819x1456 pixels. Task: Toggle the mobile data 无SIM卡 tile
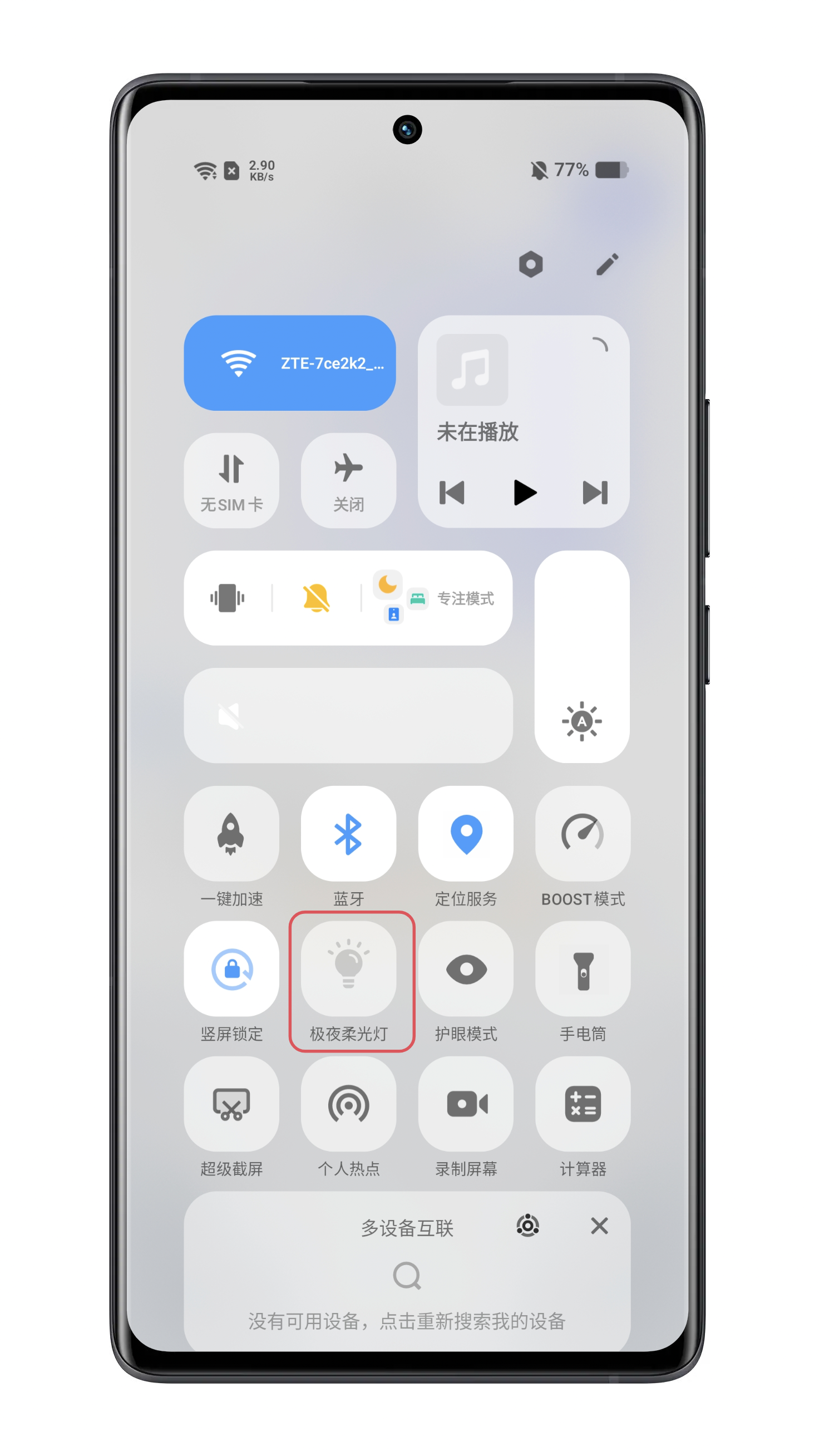231,480
